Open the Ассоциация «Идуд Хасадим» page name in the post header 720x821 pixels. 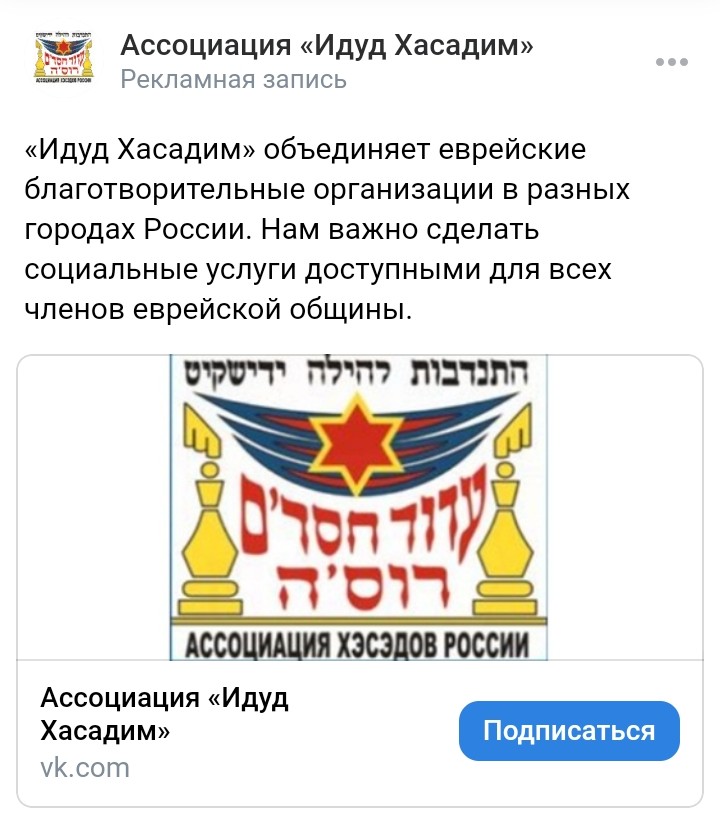pos(326,45)
